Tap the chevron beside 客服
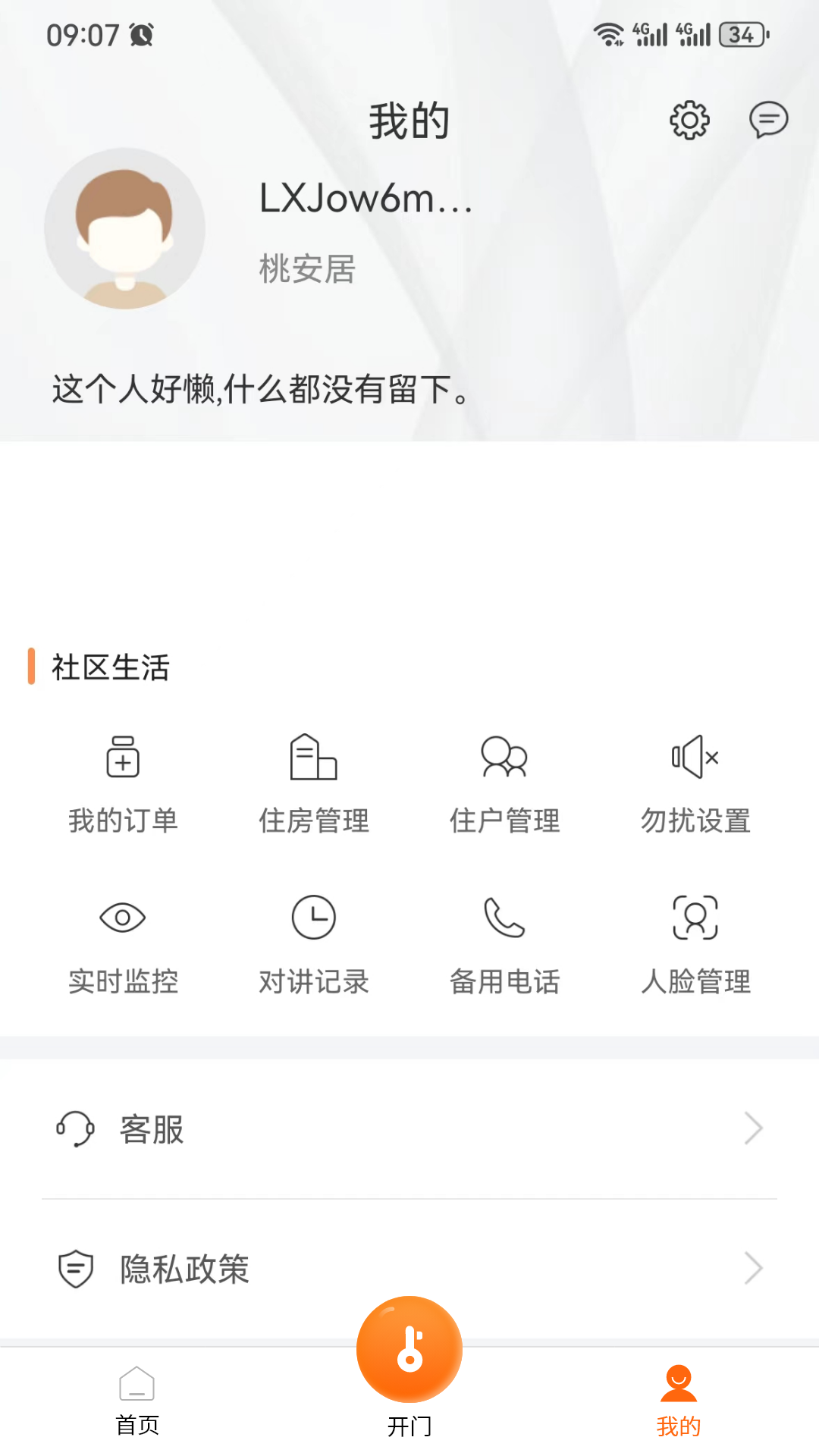This screenshot has height=1456, width=819. click(752, 1128)
